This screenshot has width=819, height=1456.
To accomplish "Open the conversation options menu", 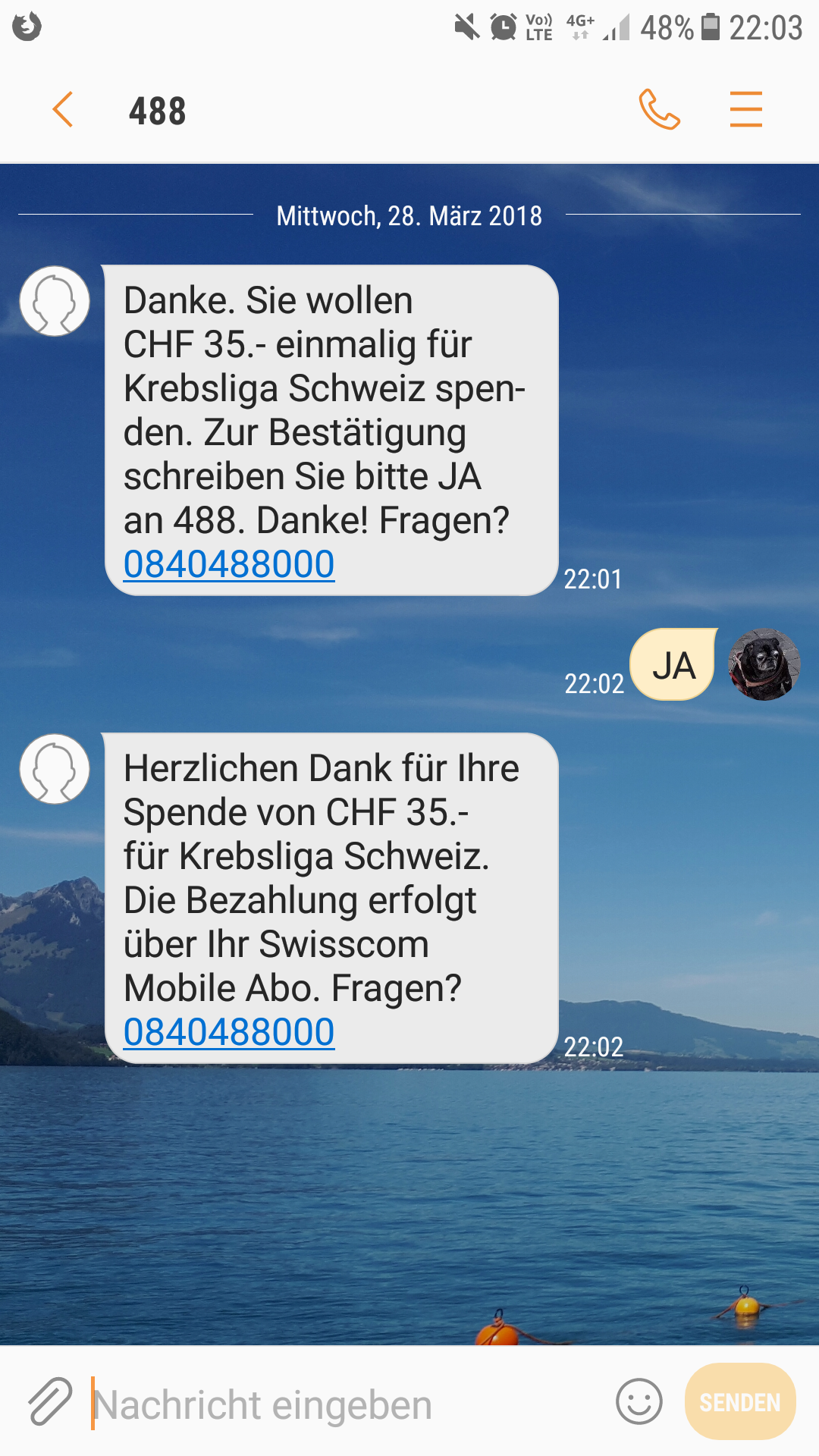I will click(746, 109).
